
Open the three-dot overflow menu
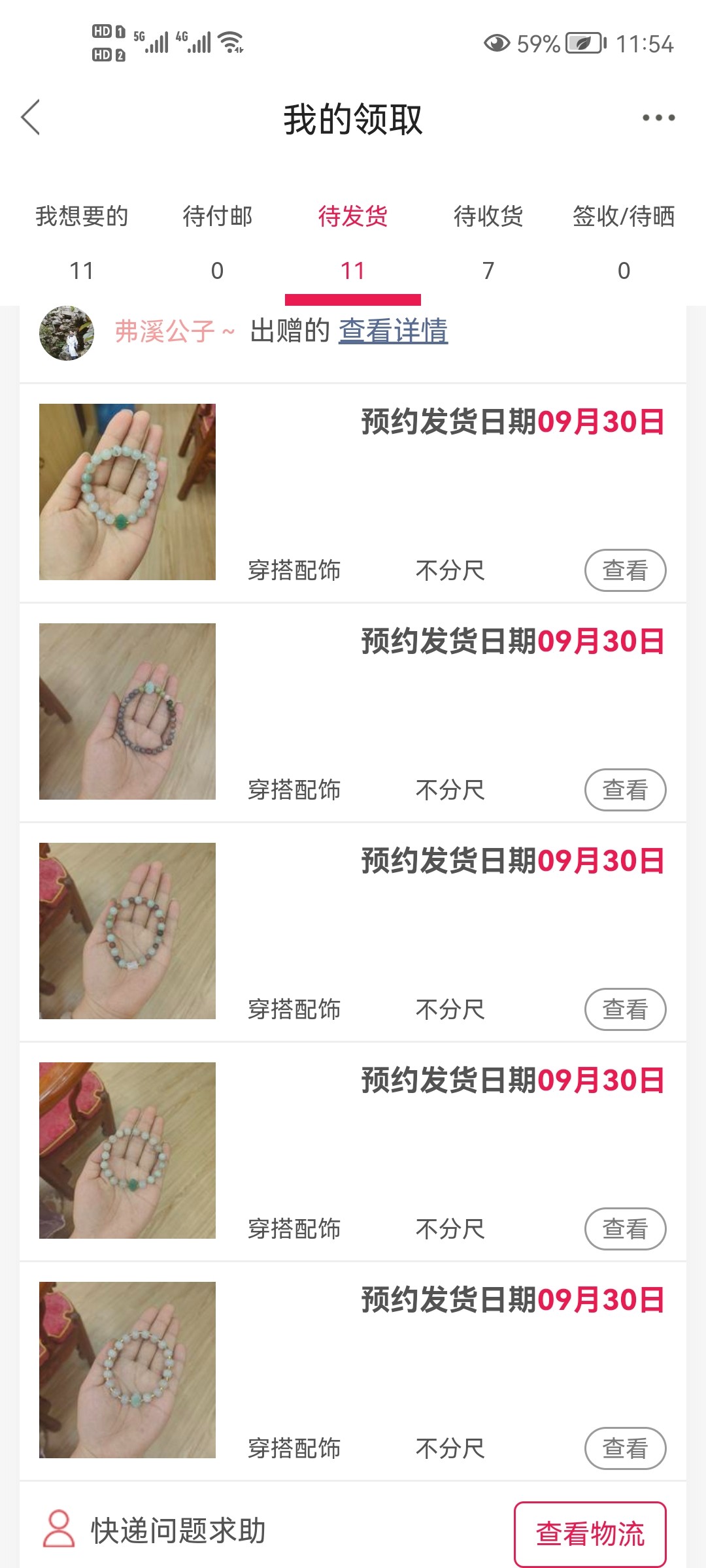pyautogui.click(x=658, y=118)
